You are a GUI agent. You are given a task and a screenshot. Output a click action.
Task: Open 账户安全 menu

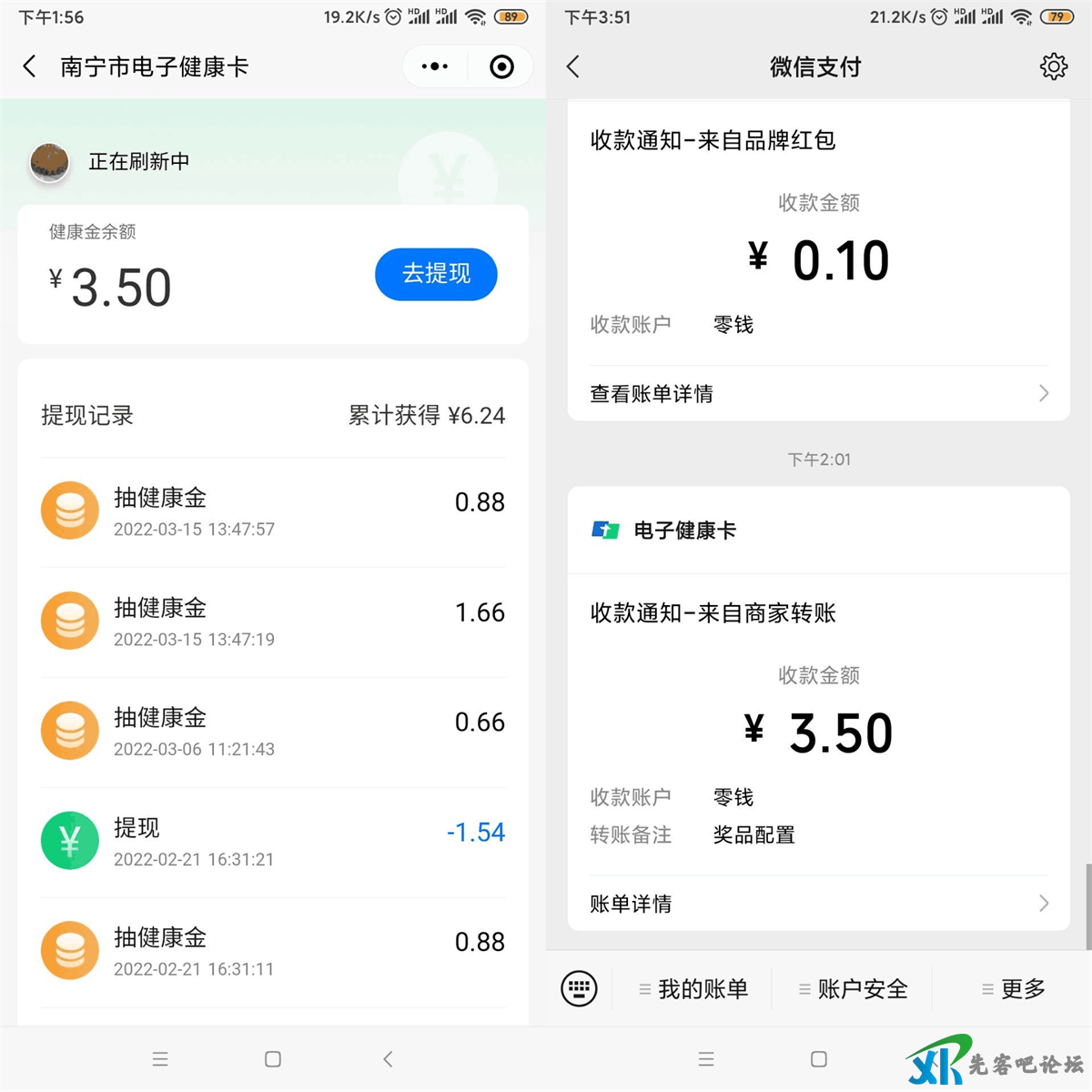tap(854, 988)
